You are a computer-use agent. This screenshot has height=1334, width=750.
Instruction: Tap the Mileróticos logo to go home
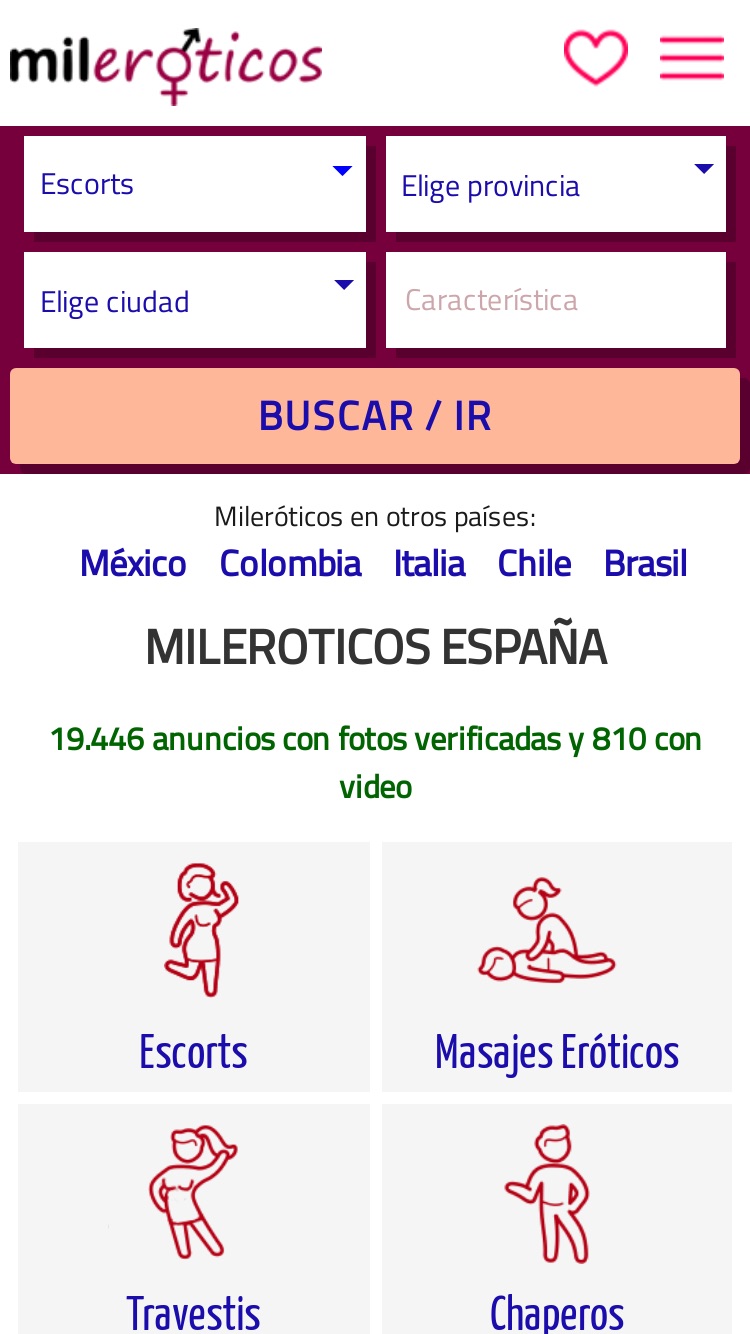pos(166,65)
